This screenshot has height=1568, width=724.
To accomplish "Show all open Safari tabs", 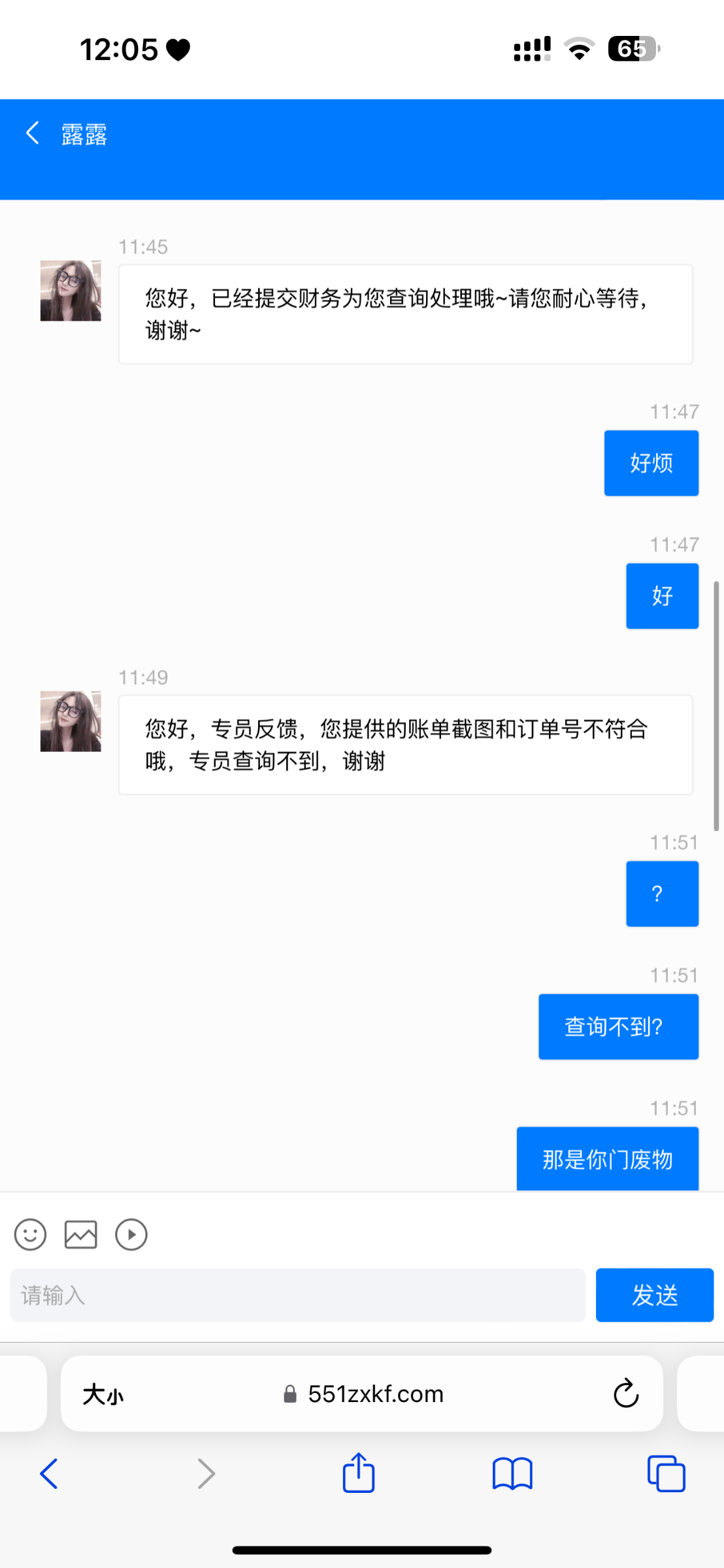I will 666,1474.
